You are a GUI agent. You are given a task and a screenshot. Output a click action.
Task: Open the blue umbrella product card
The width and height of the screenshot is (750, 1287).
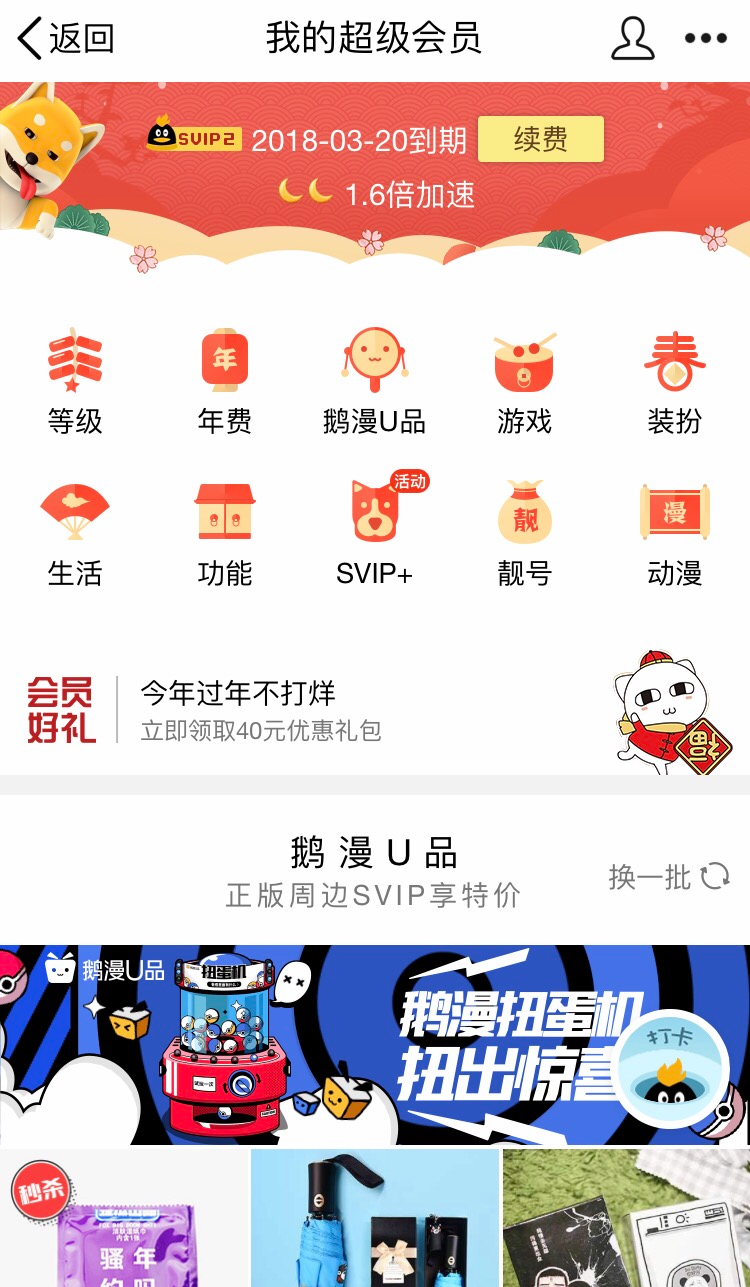click(375, 1218)
